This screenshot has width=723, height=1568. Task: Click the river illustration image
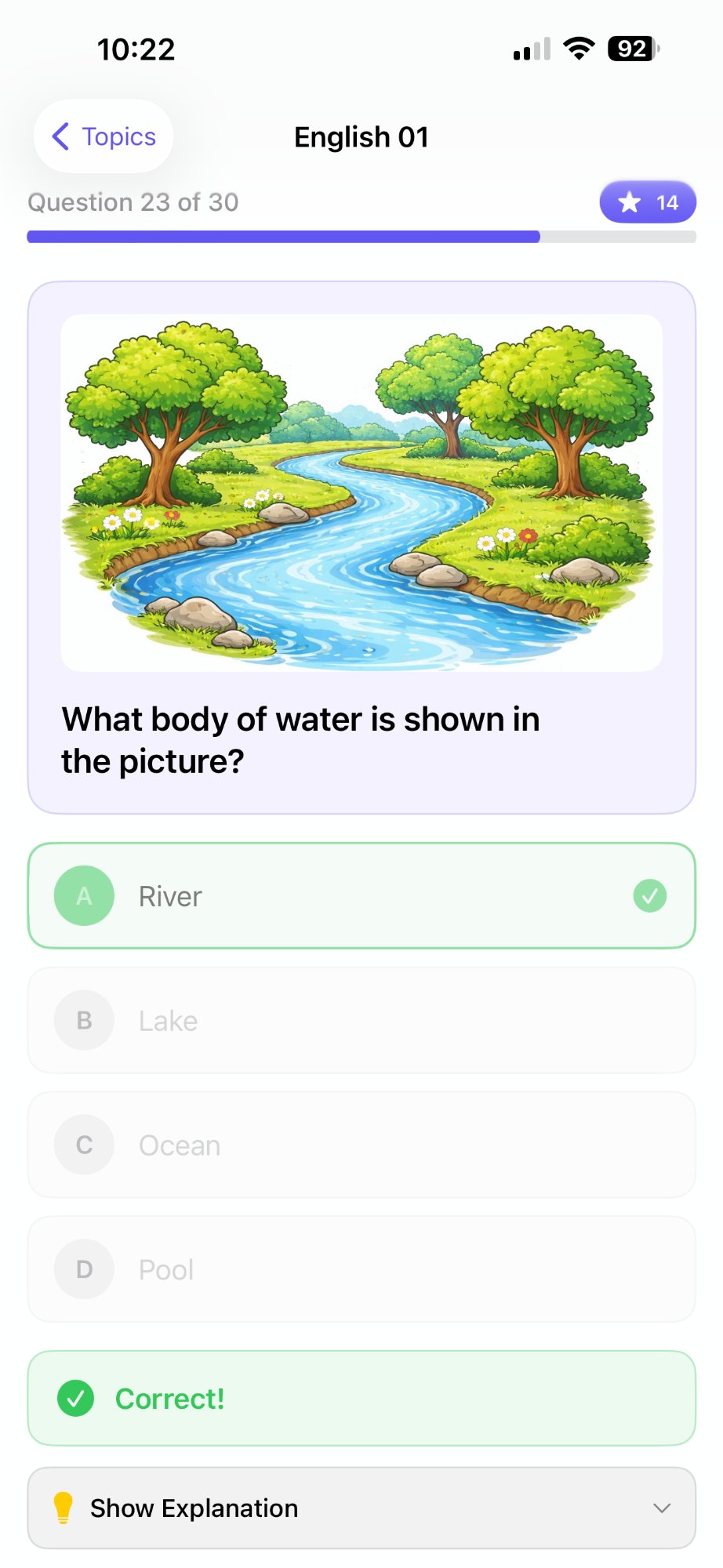click(361, 492)
